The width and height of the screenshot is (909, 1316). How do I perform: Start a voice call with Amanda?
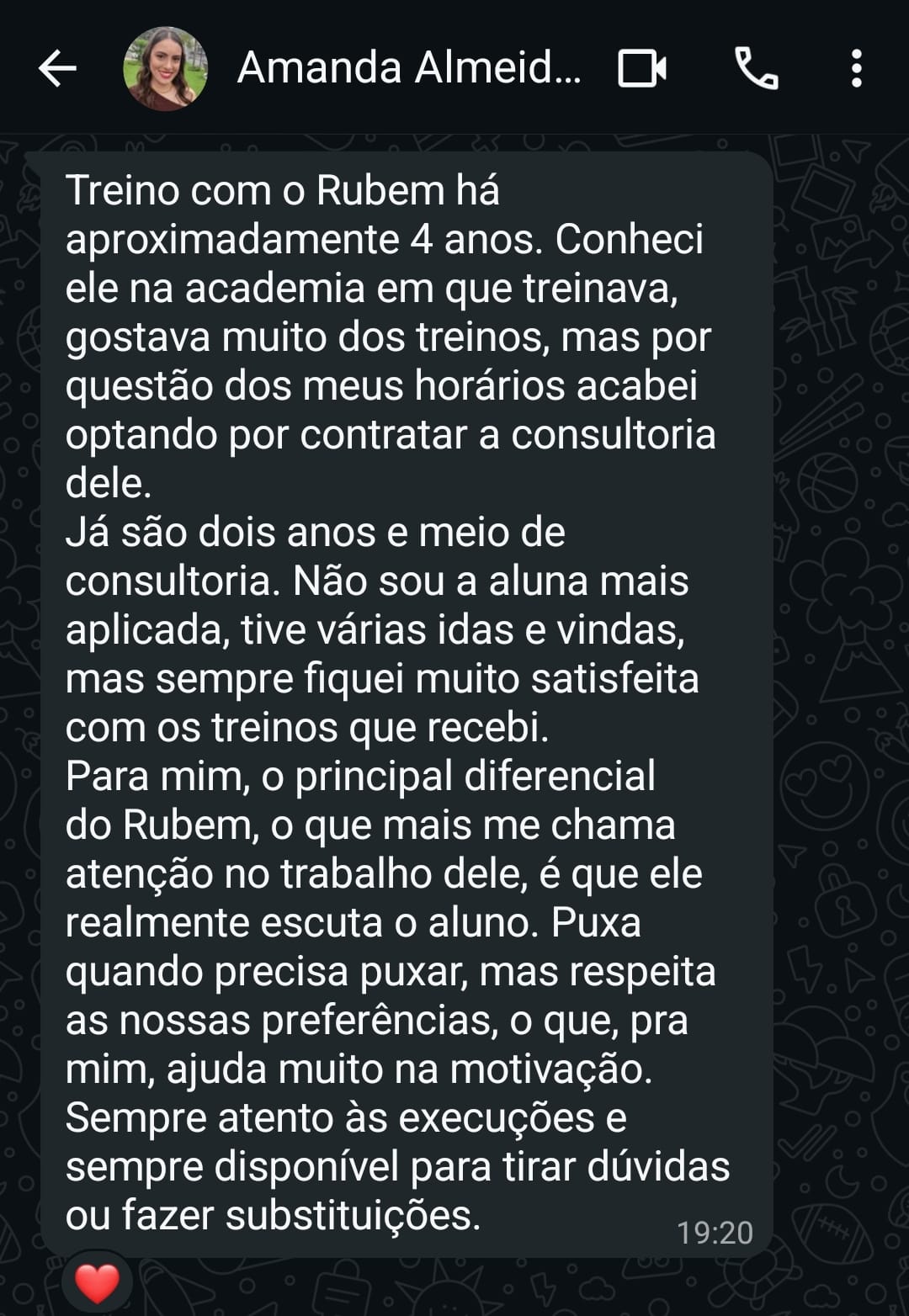[x=756, y=68]
